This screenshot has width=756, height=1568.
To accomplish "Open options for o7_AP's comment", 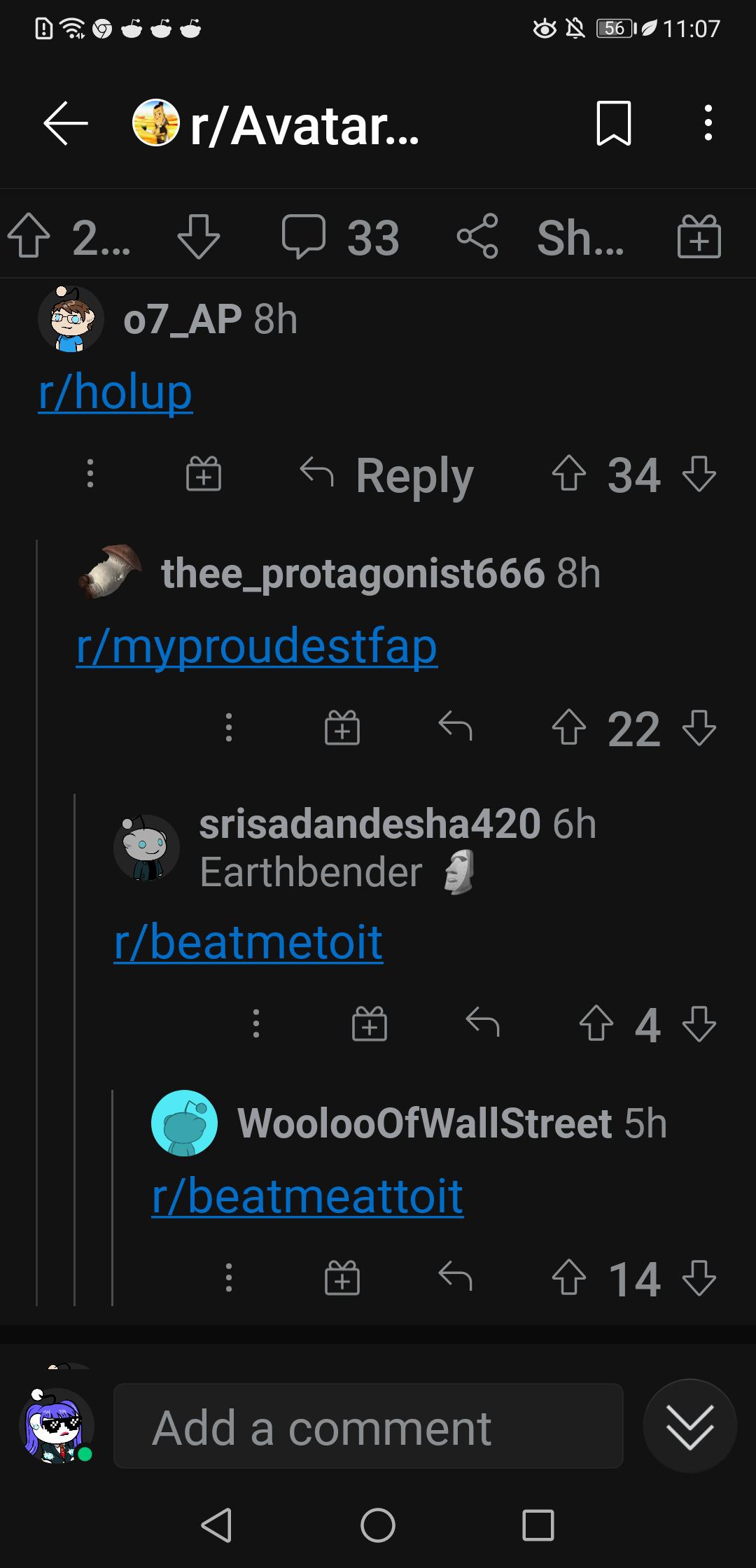I will [x=90, y=474].
